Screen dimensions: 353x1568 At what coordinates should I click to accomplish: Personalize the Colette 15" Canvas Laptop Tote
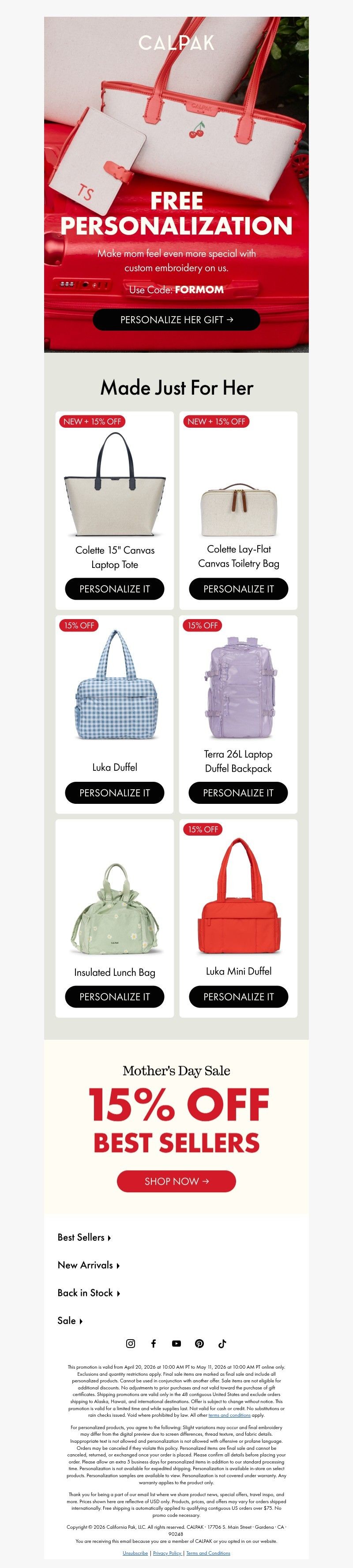tap(114, 589)
